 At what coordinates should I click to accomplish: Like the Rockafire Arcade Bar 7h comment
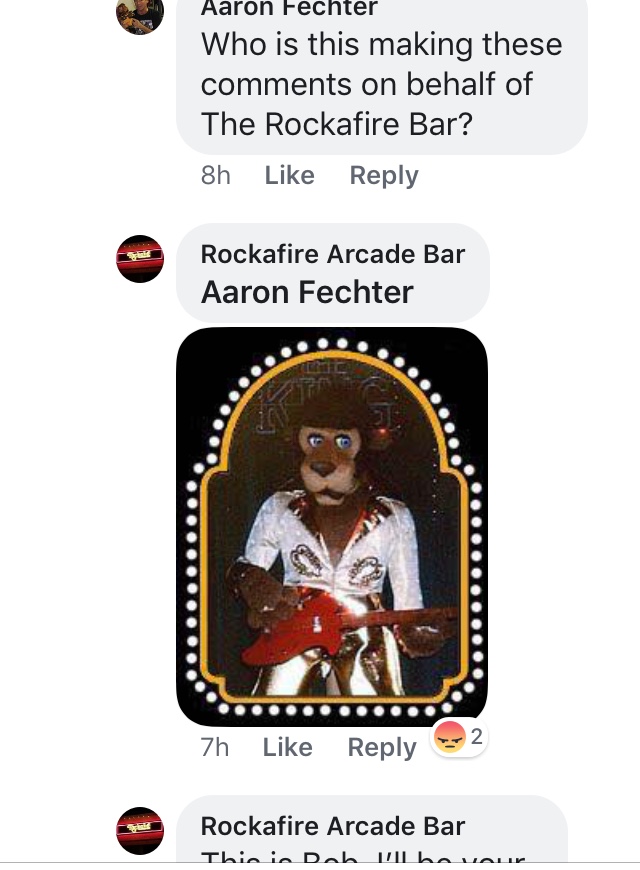point(288,747)
